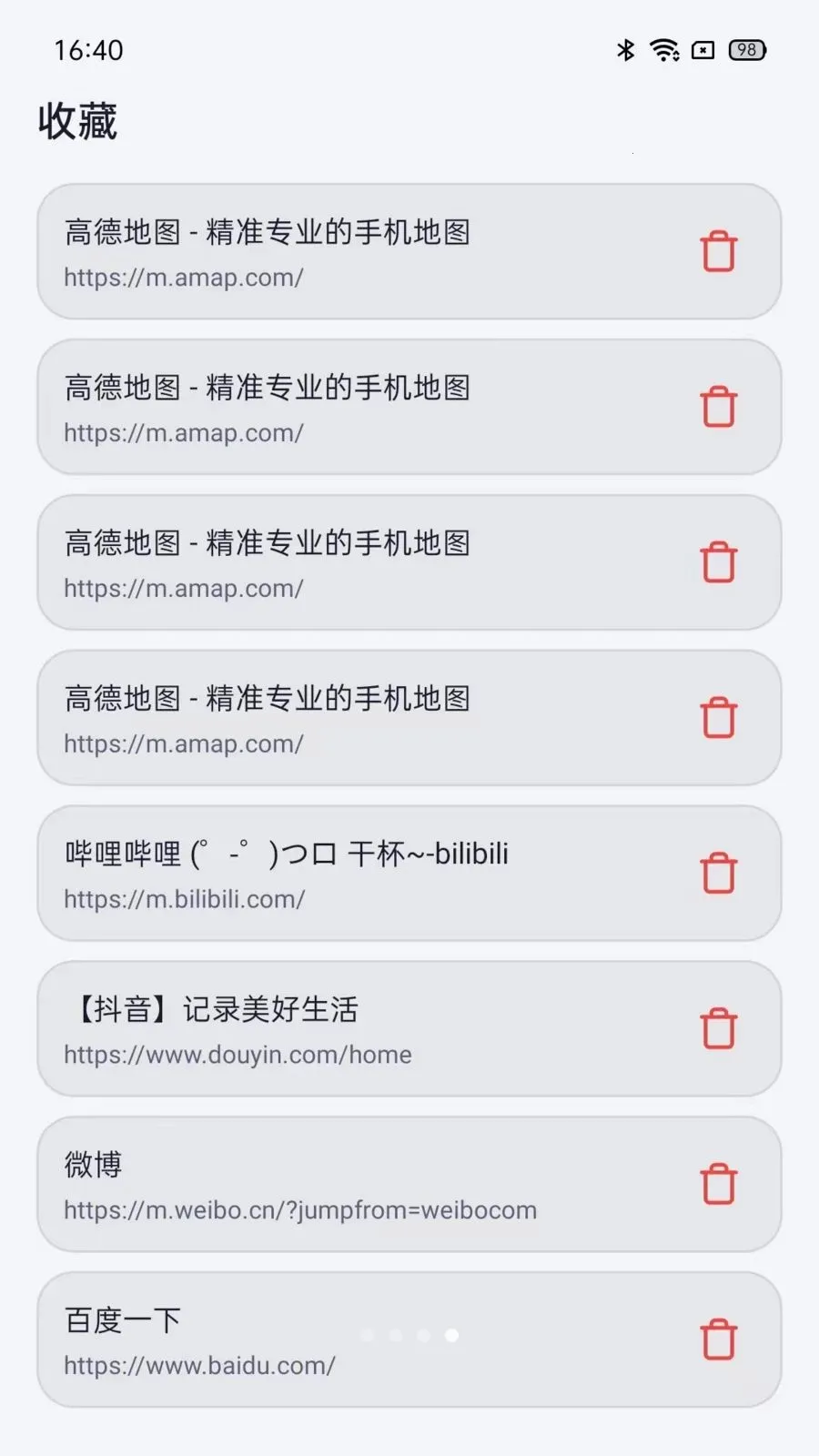Remove the 微博 bookmark with trash icon
Viewport: 819px width, 1456px height.
[719, 1185]
